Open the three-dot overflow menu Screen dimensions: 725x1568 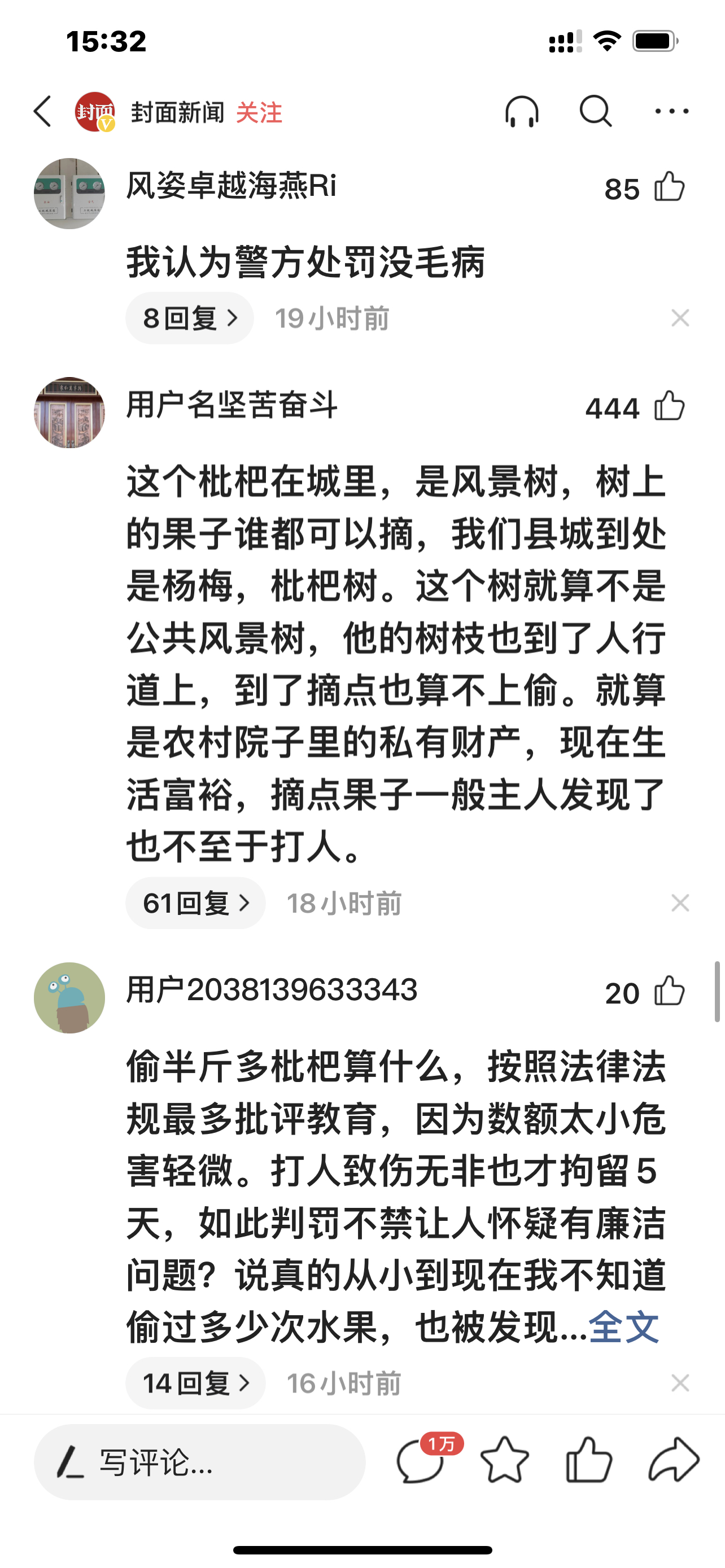[671, 112]
